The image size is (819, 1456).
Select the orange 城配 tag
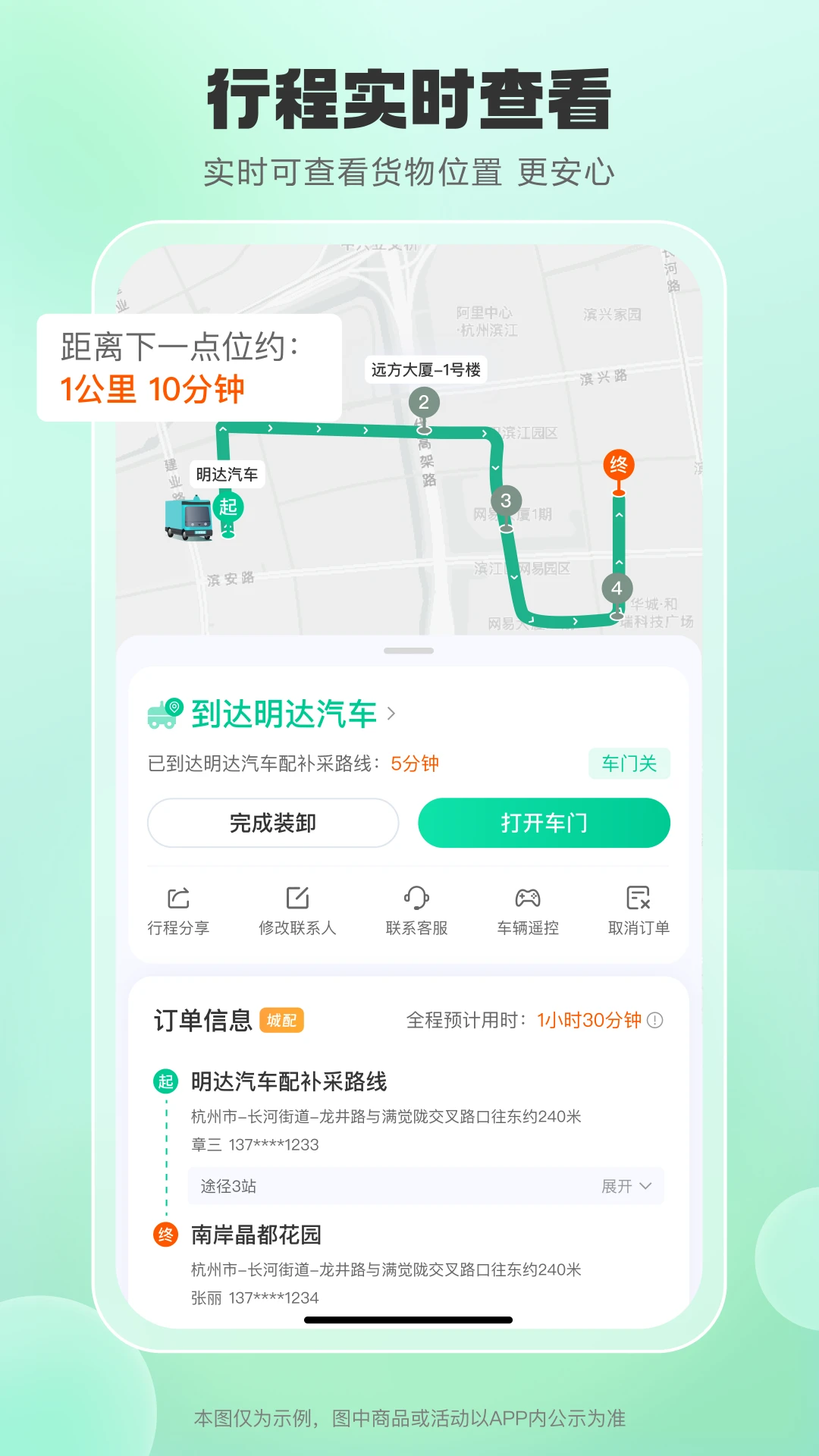point(281,1020)
